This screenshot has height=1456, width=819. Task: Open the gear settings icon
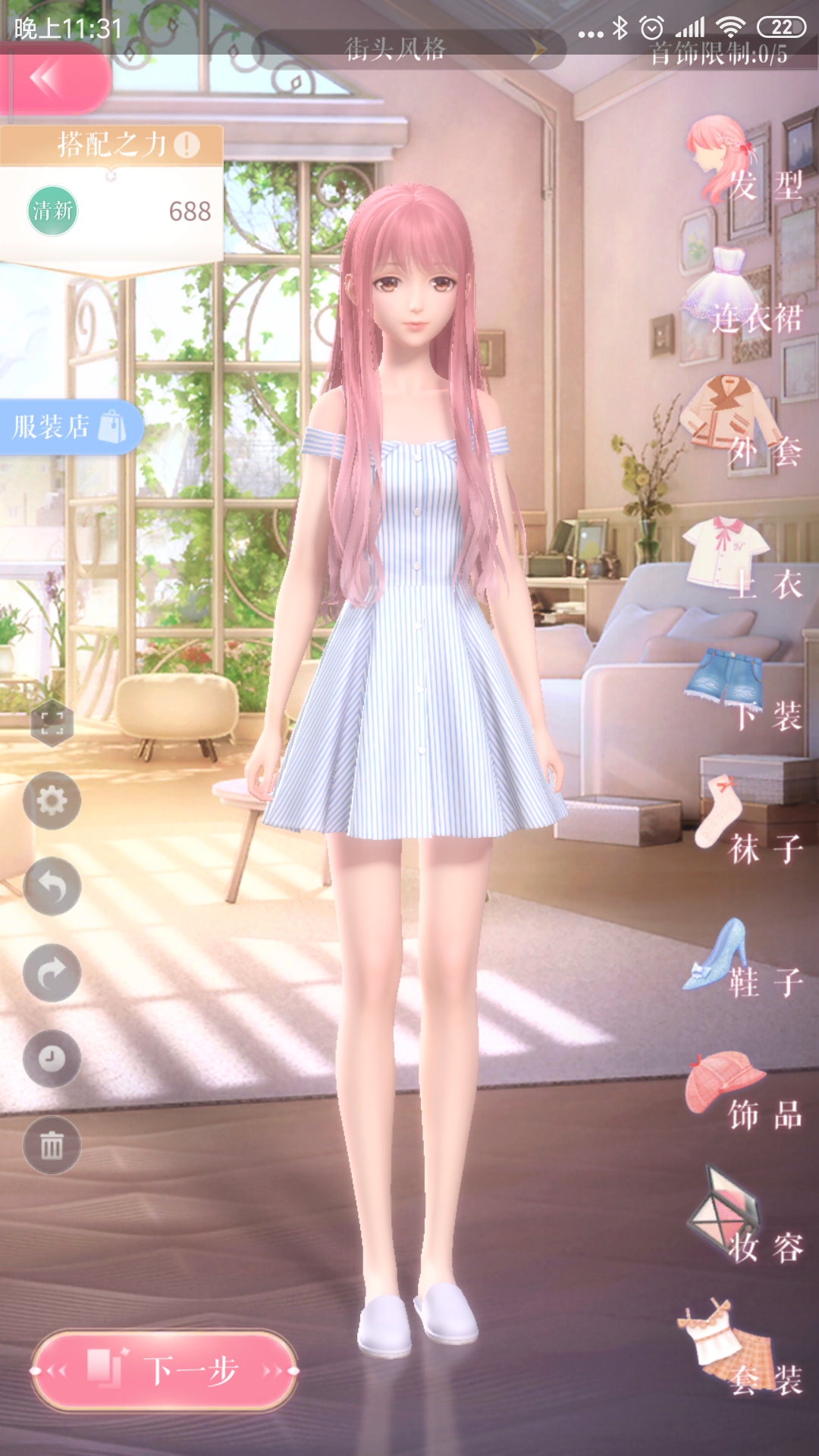pos(52,801)
